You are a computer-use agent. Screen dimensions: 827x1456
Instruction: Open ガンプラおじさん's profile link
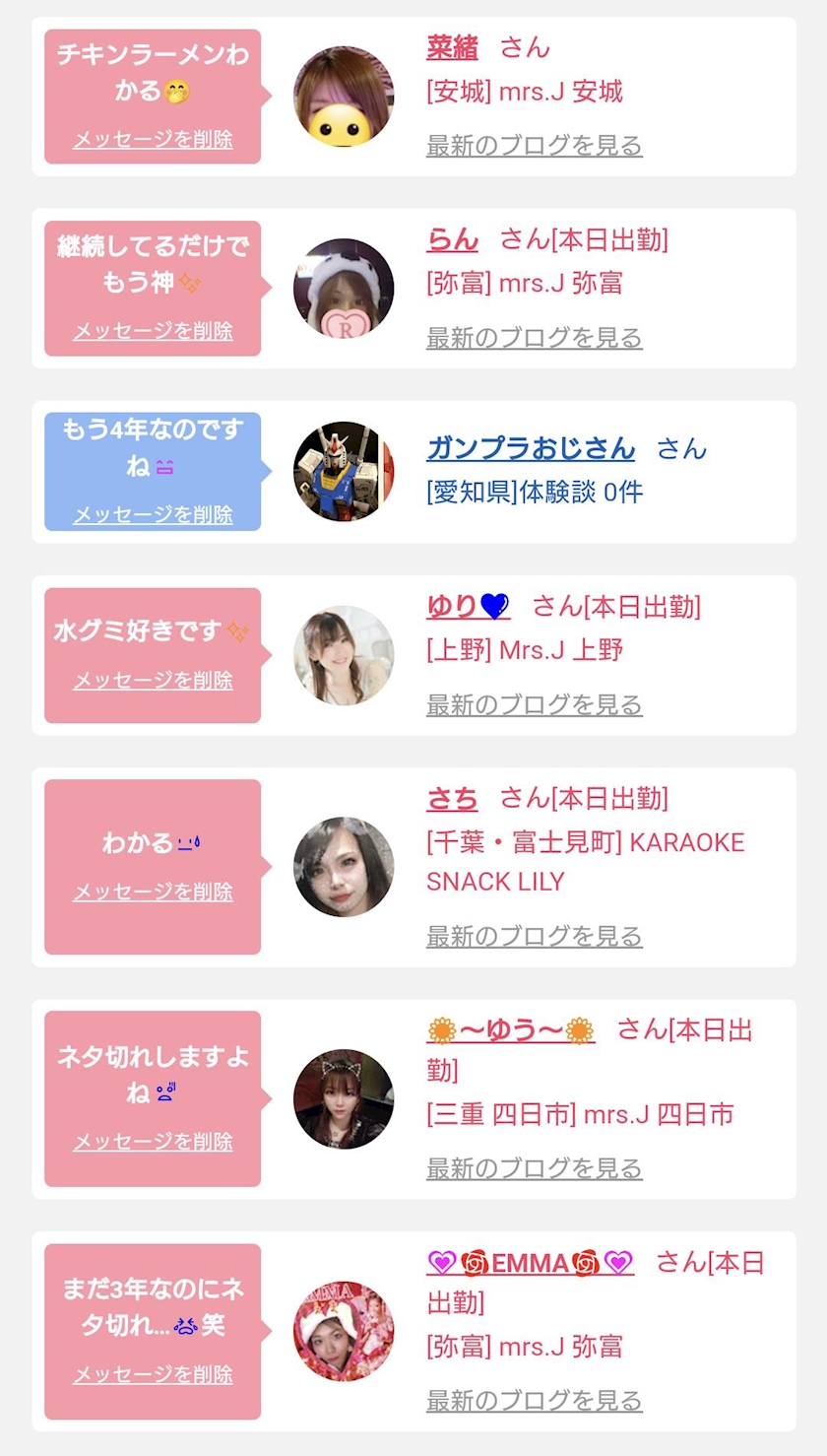pos(531,448)
